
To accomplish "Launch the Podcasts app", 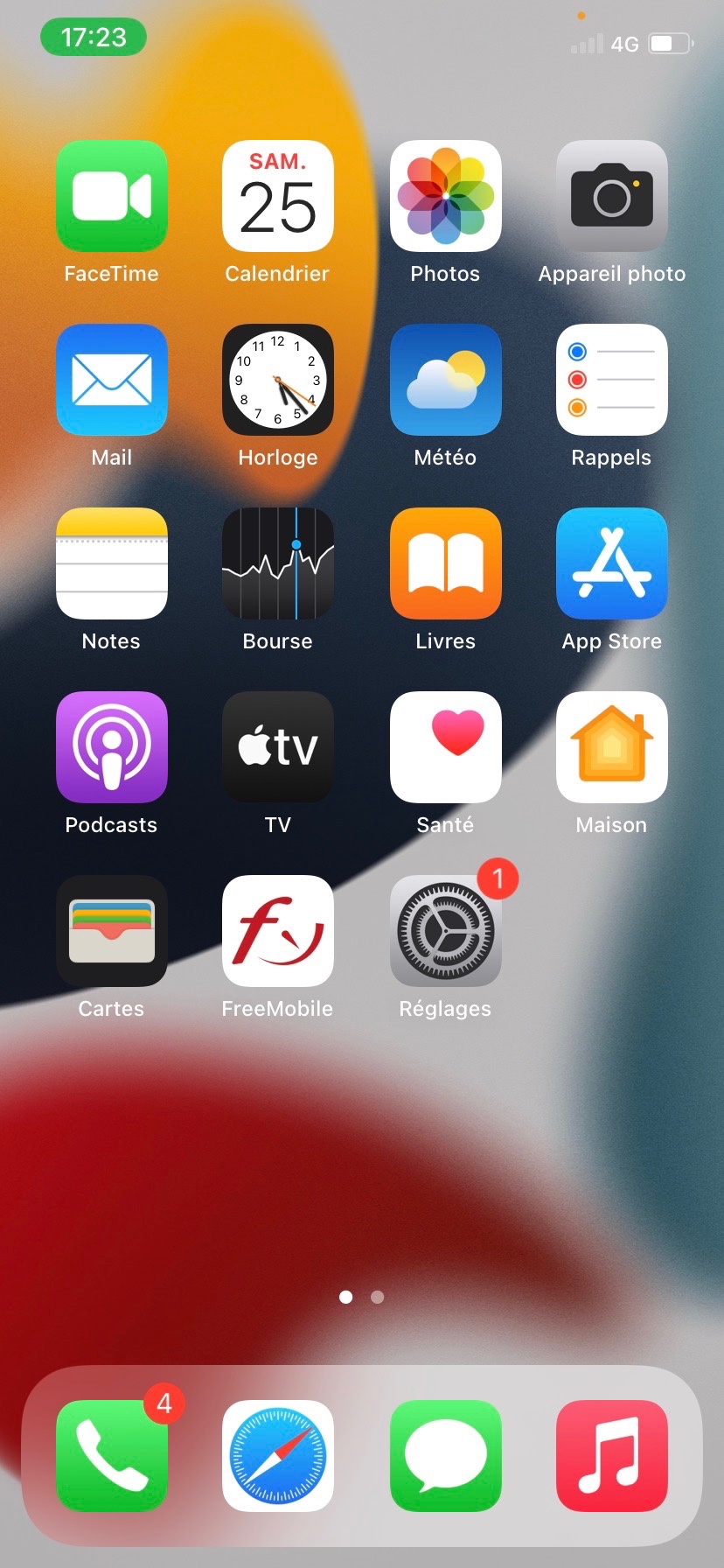I will [x=111, y=747].
